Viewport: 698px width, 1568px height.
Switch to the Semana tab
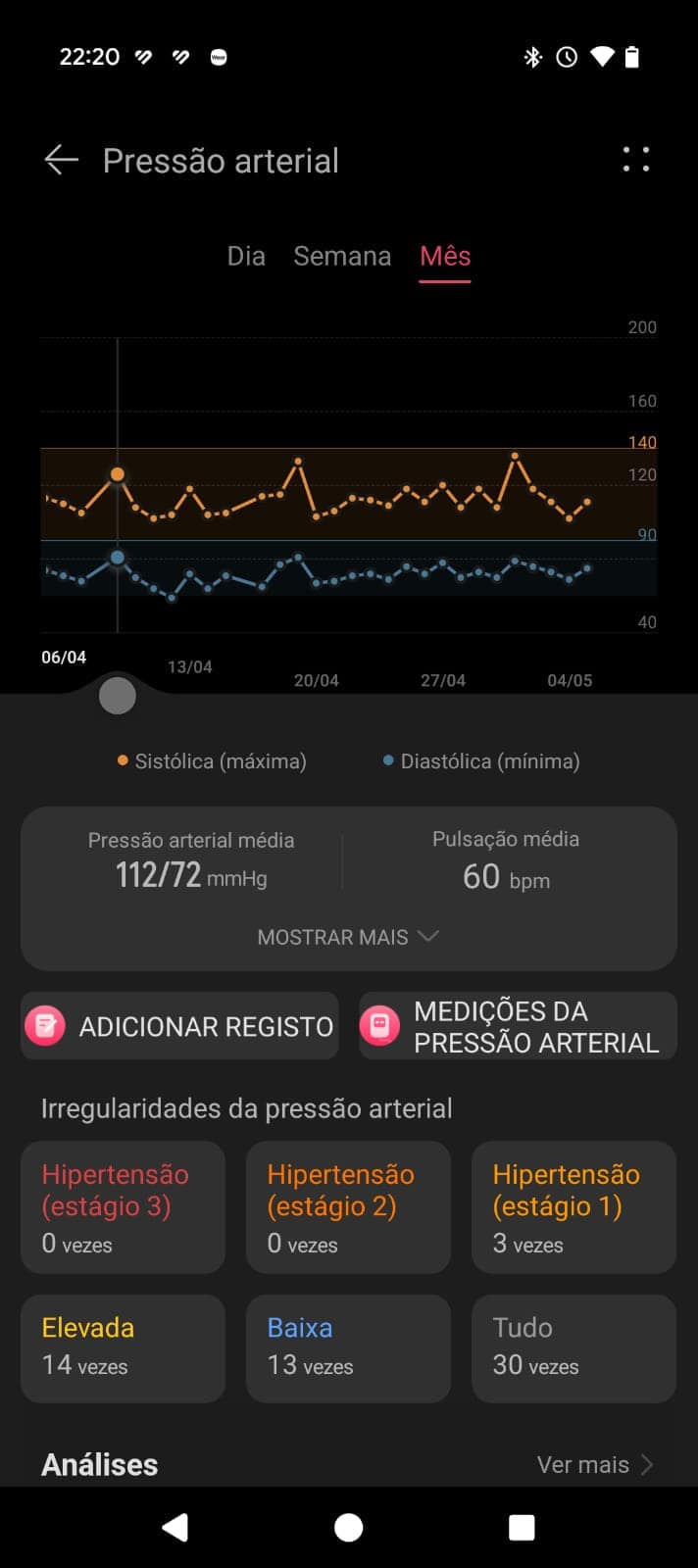(342, 256)
